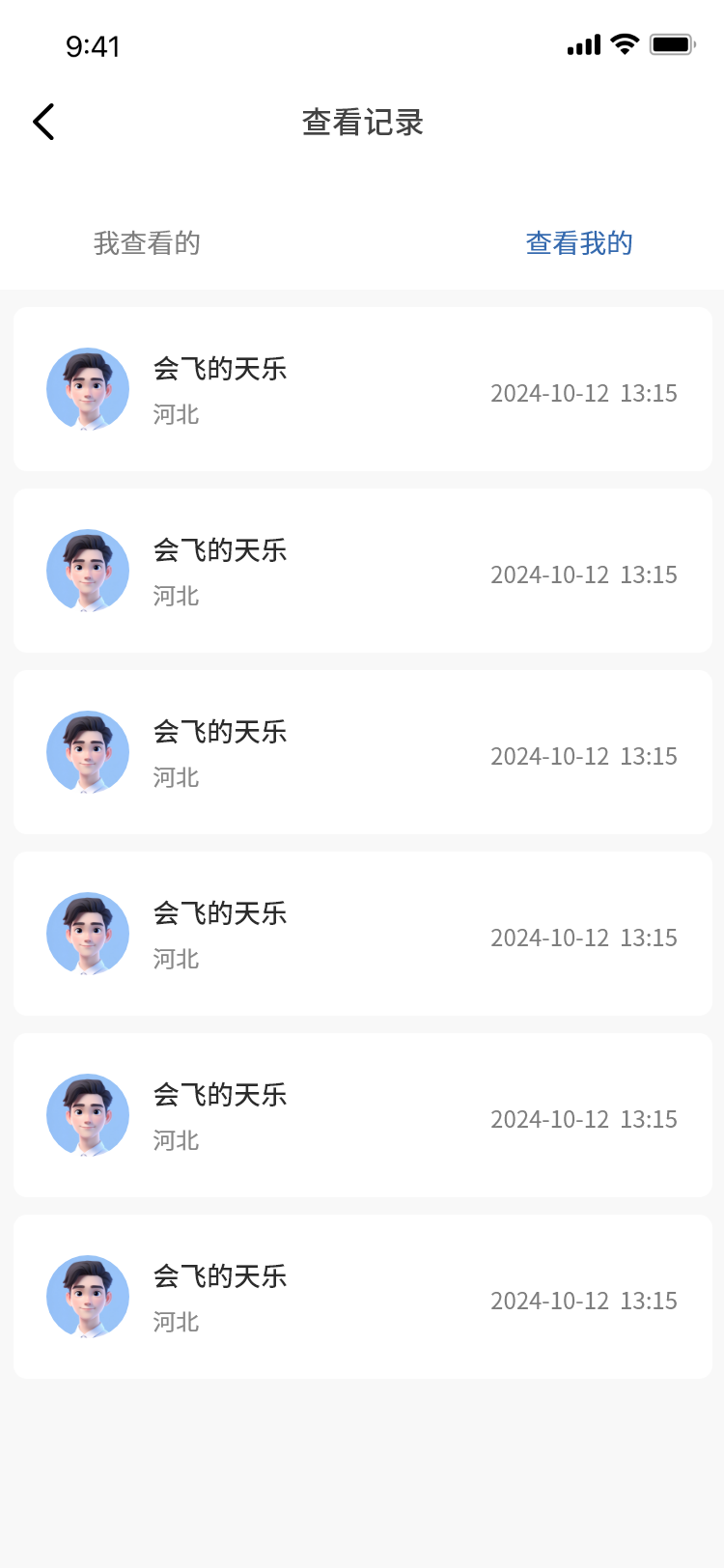This screenshot has width=724, height=1568.
Task: Go back from the 查看记录 page
Action: click(43, 123)
